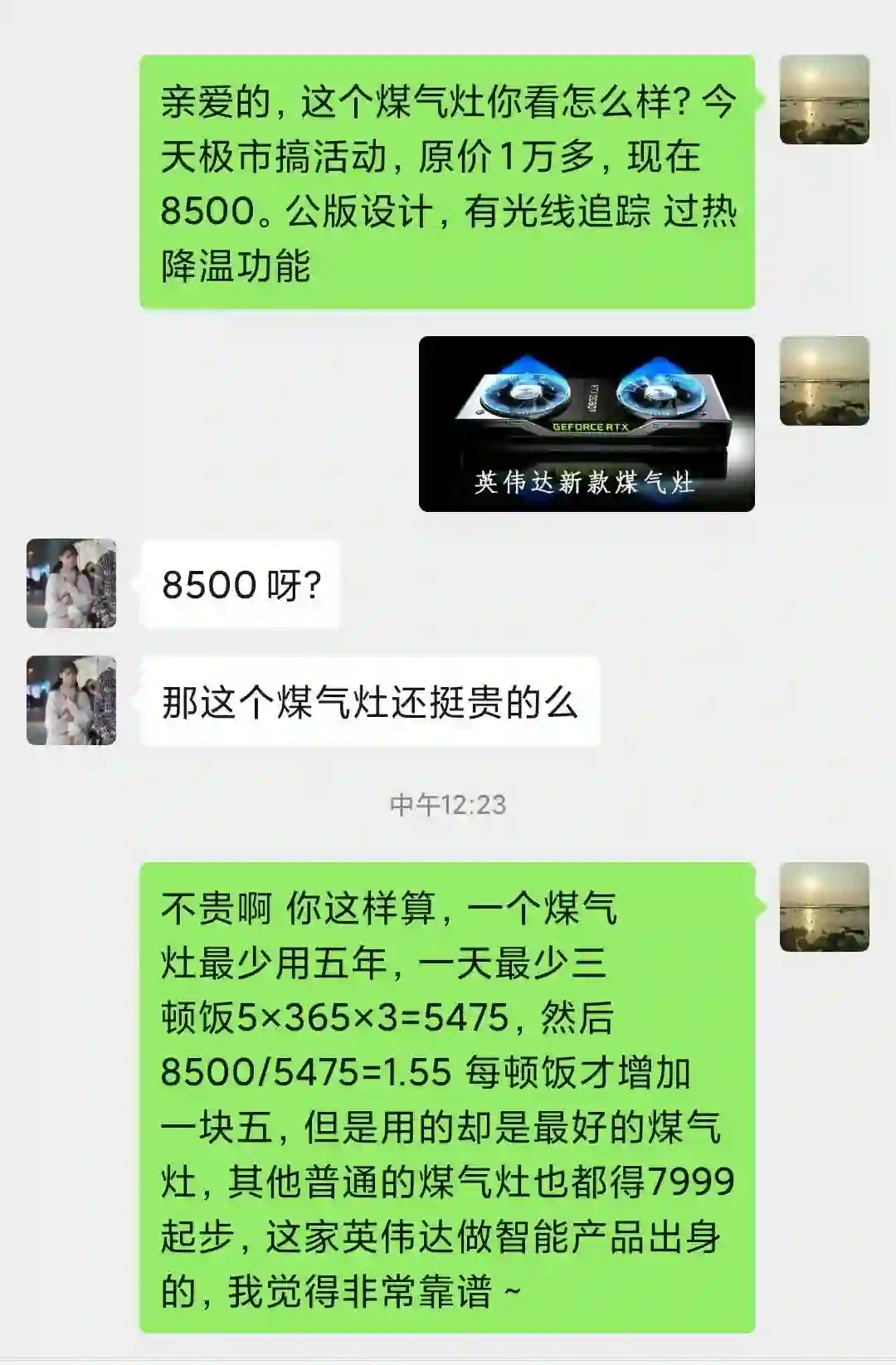Tap the avatar next to '8500 呀?'
Image resolution: width=896 pixels, height=1365 pixels.
(71, 583)
